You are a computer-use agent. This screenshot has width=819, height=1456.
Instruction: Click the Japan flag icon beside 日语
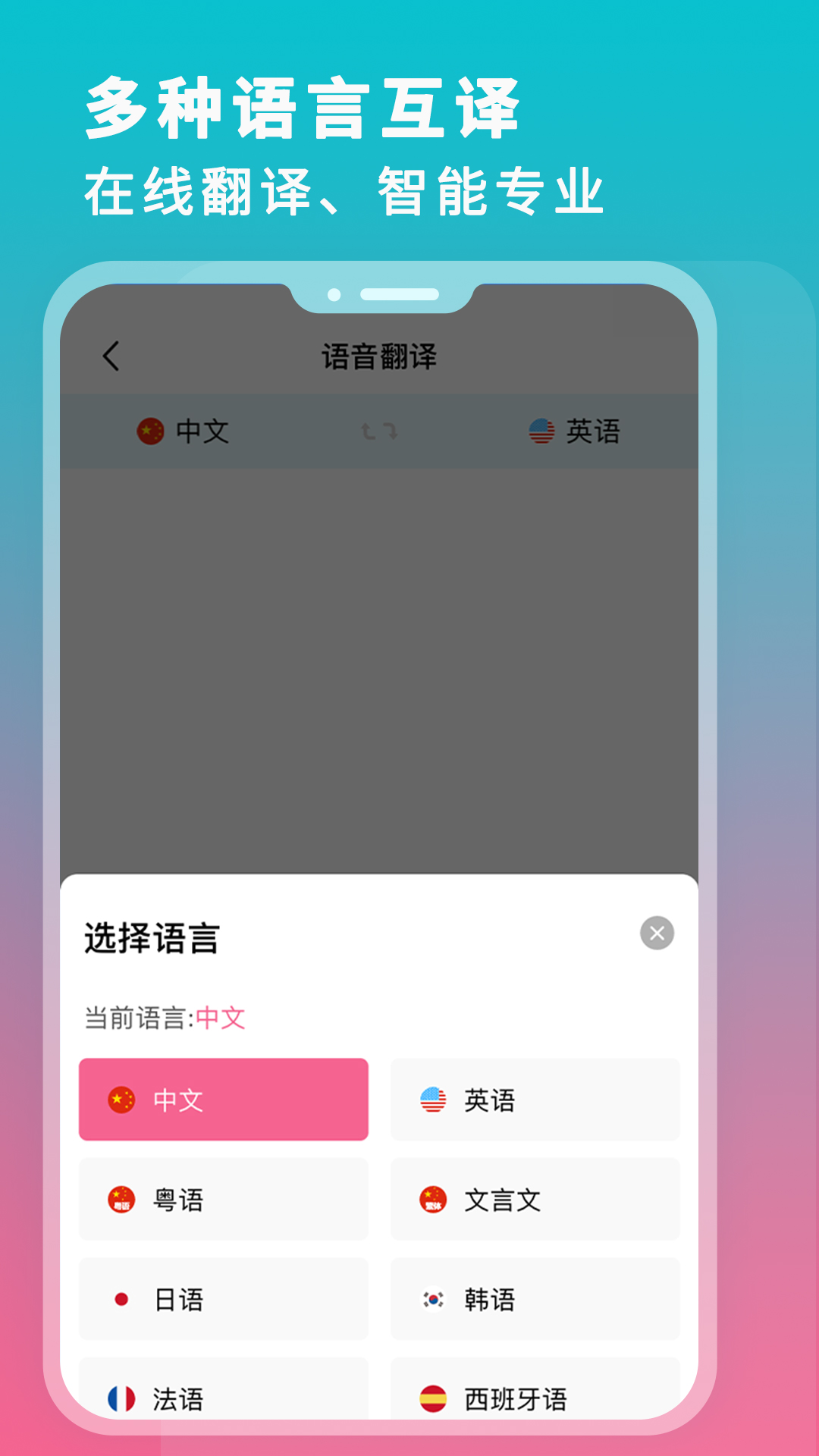(122, 1300)
